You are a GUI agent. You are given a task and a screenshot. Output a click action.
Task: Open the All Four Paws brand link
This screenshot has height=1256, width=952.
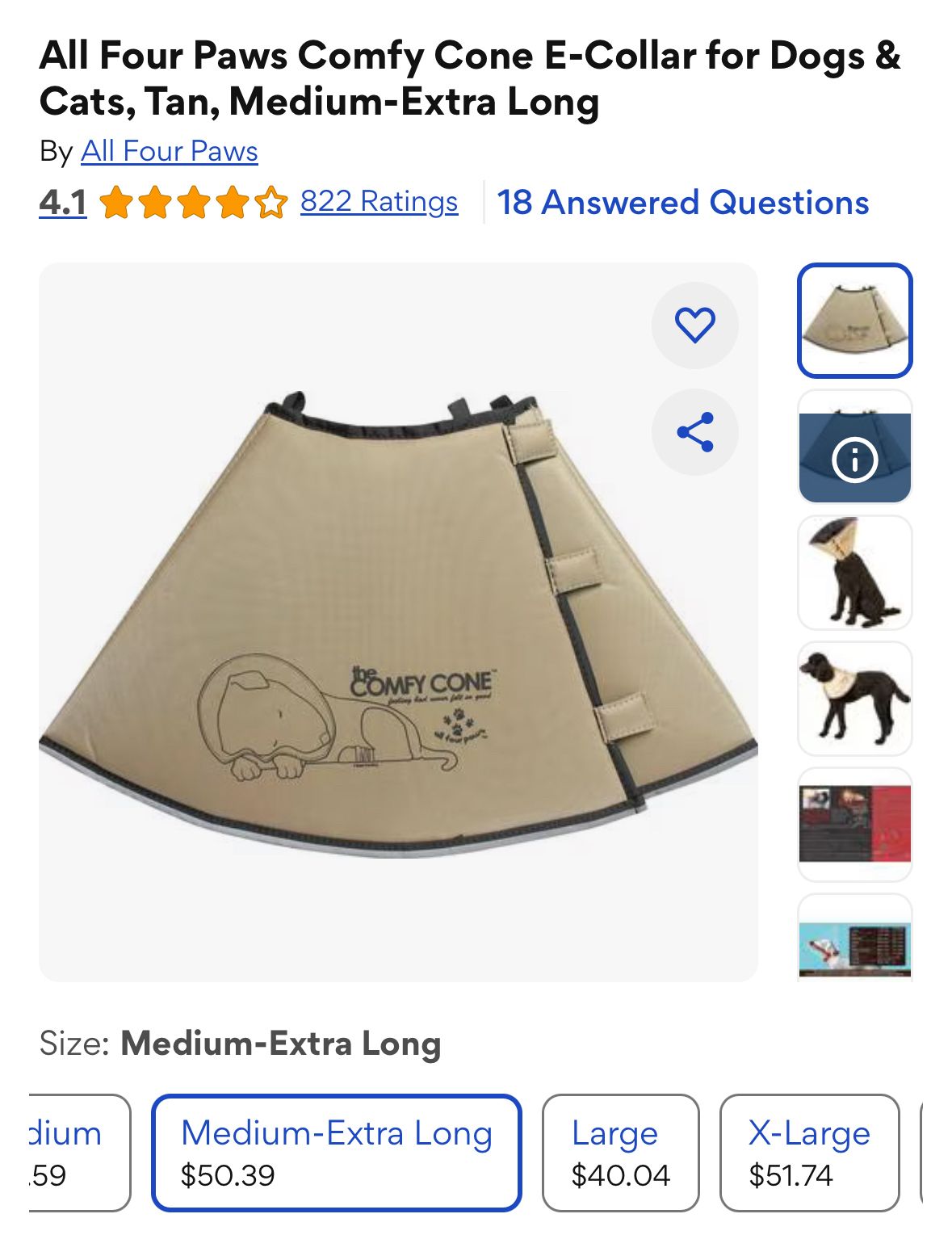[170, 151]
